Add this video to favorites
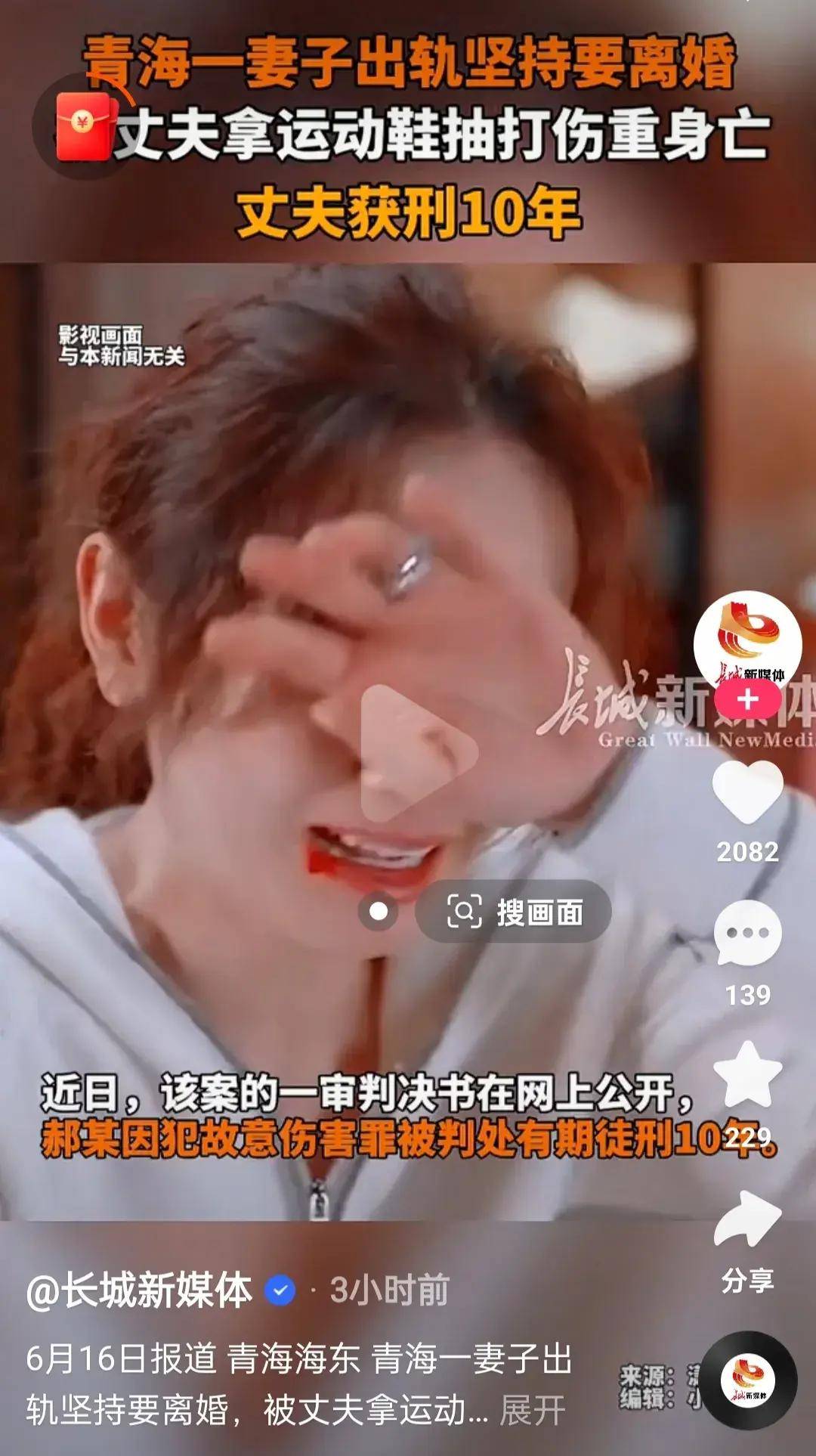The image size is (816, 1456). click(747, 1074)
